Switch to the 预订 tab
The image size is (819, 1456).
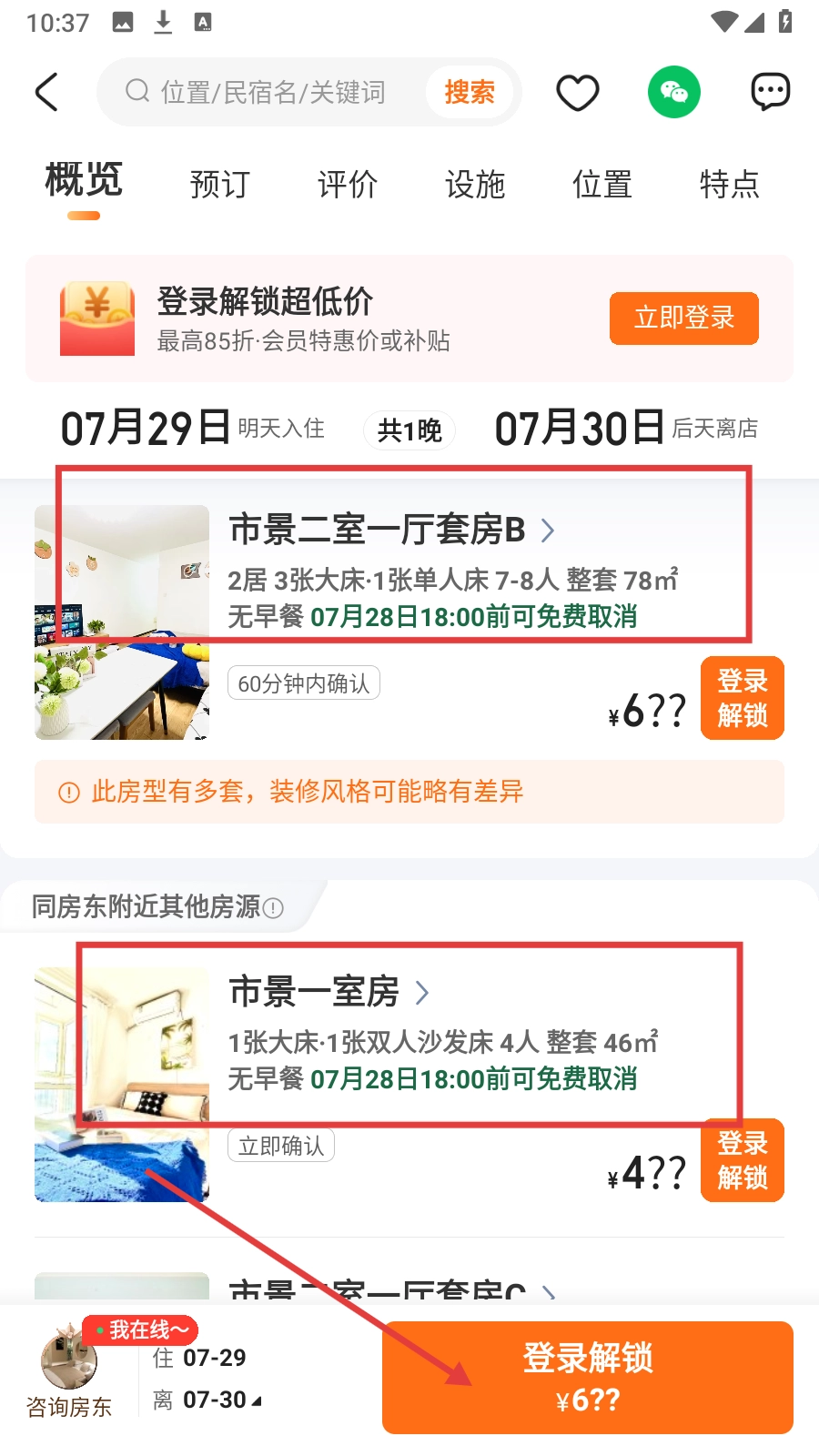tap(219, 185)
